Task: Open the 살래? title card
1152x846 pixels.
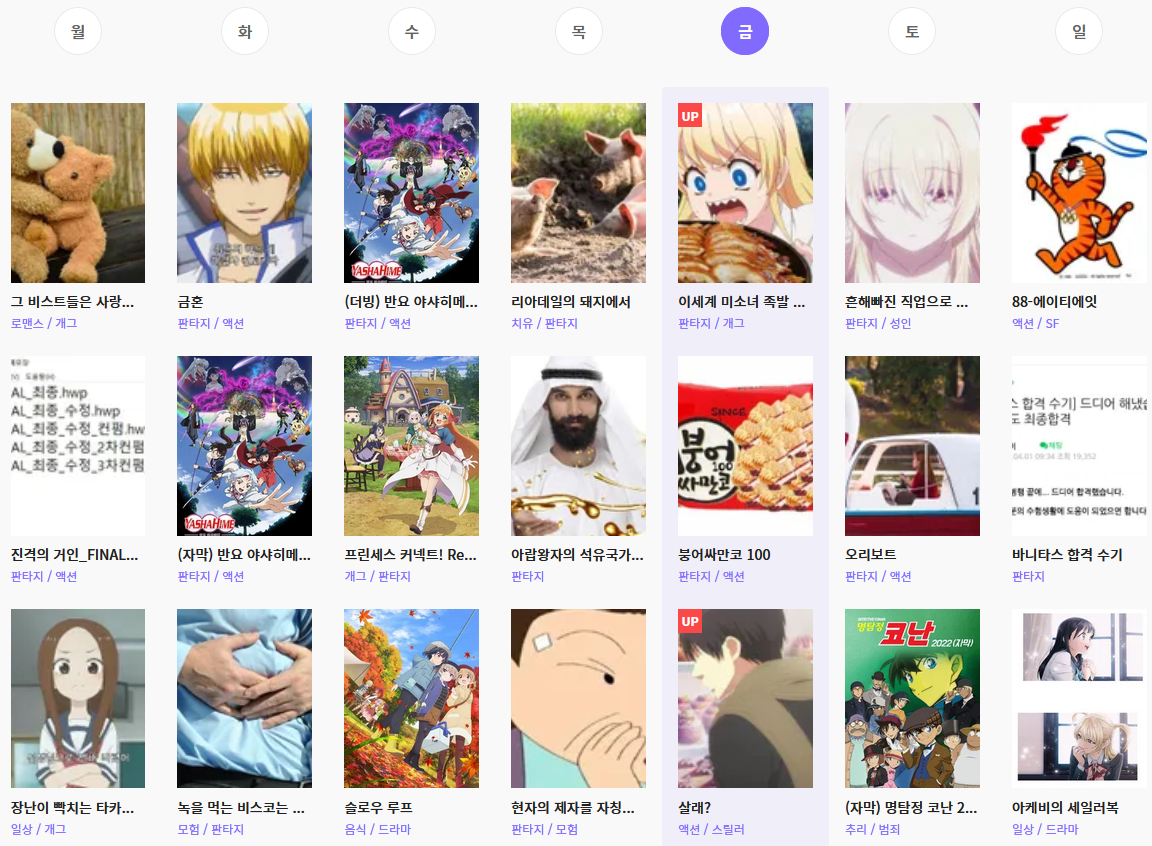Action: click(745, 699)
